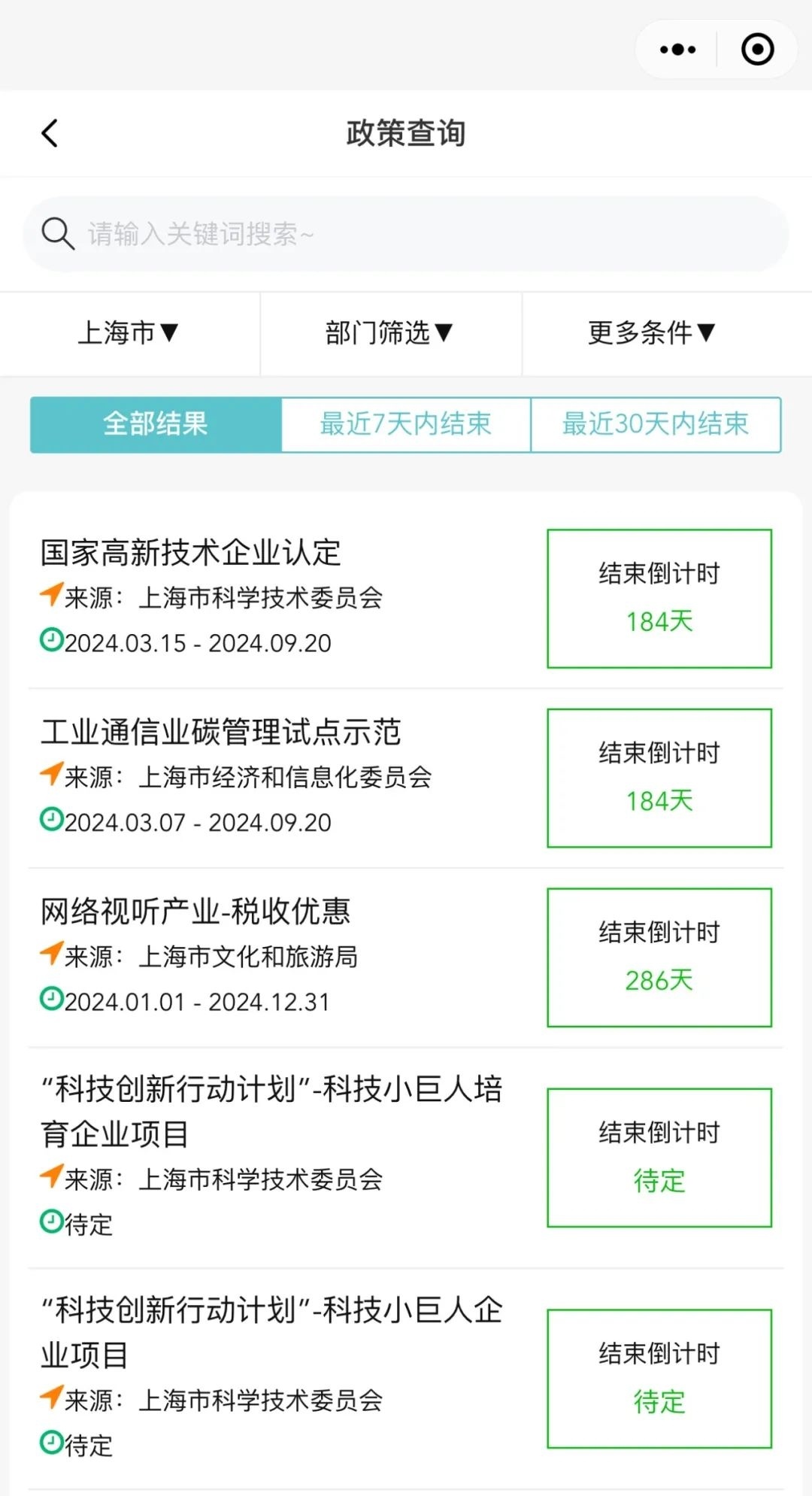This screenshot has height=1496, width=812.
Task: Close the mini program with circle icon
Action: 757,50
